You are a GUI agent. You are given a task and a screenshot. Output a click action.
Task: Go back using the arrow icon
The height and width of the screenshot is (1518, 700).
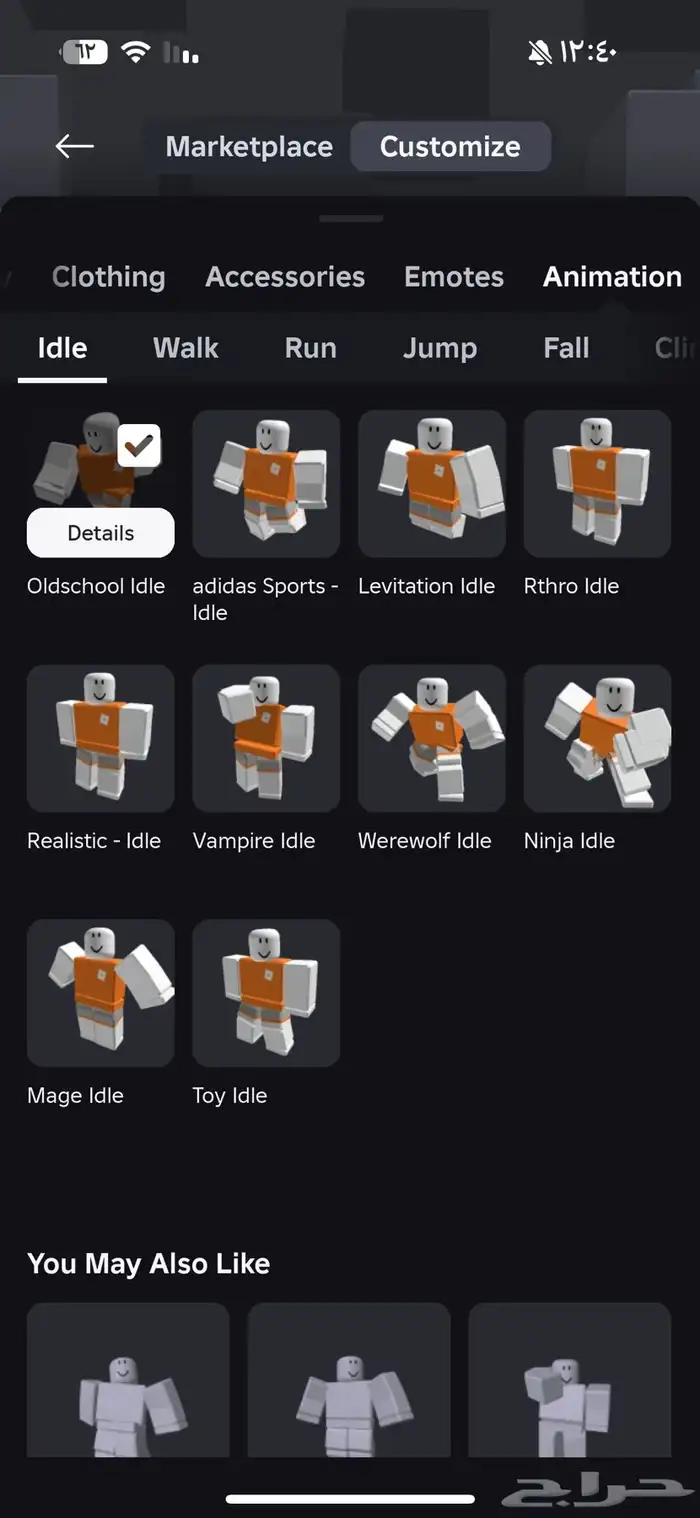click(74, 146)
